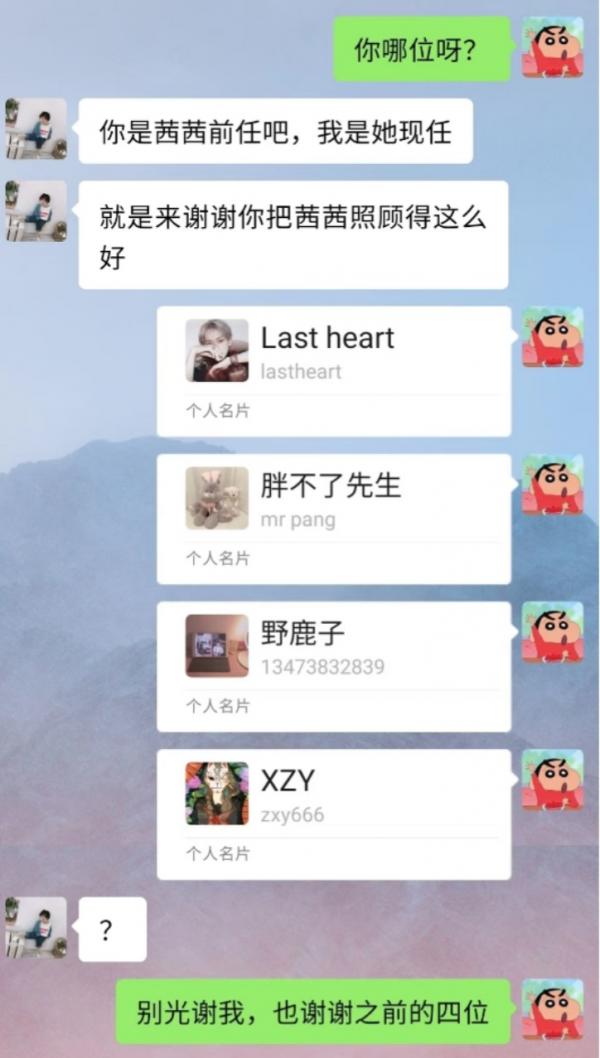
Task: Tap sender's avatar beside 你是茜茜前任吧 message
Action: [36, 130]
